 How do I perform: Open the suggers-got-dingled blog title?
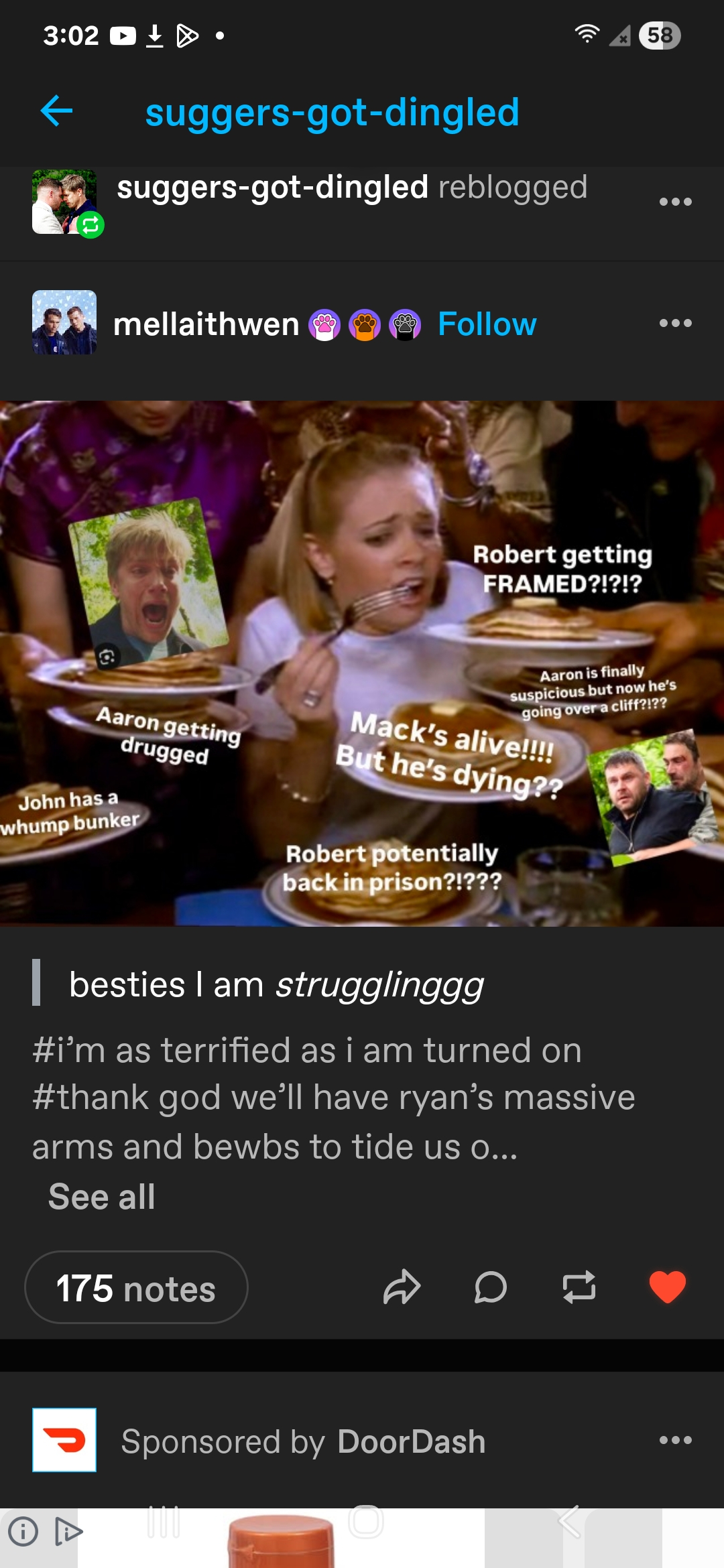tap(332, 113)
